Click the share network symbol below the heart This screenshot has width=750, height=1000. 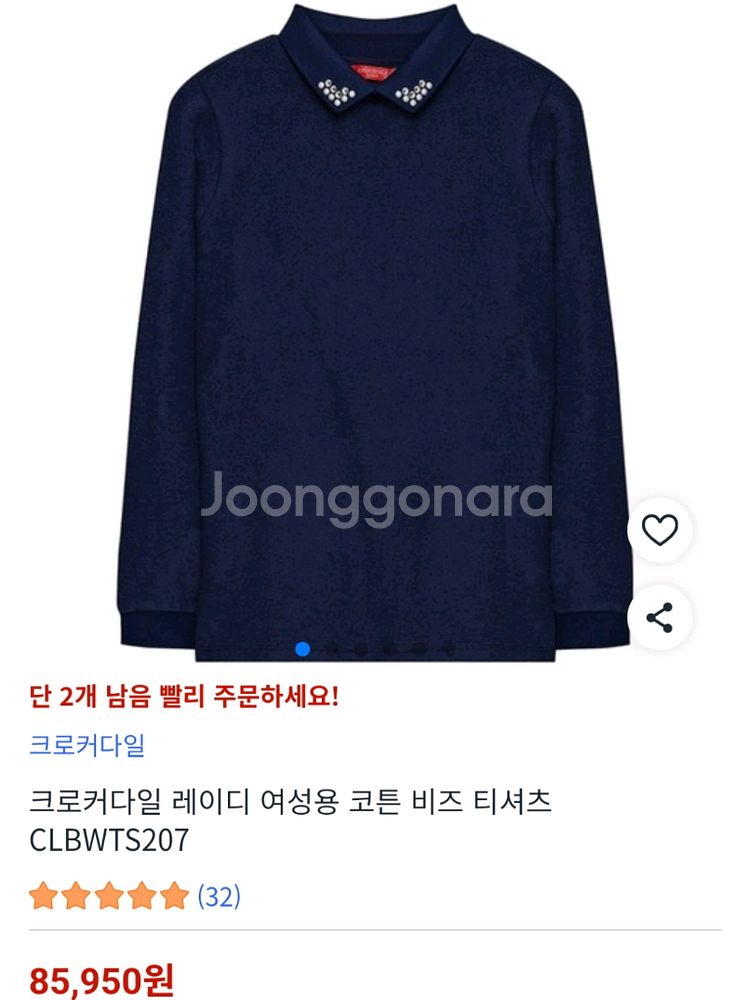tap(660, 618)
